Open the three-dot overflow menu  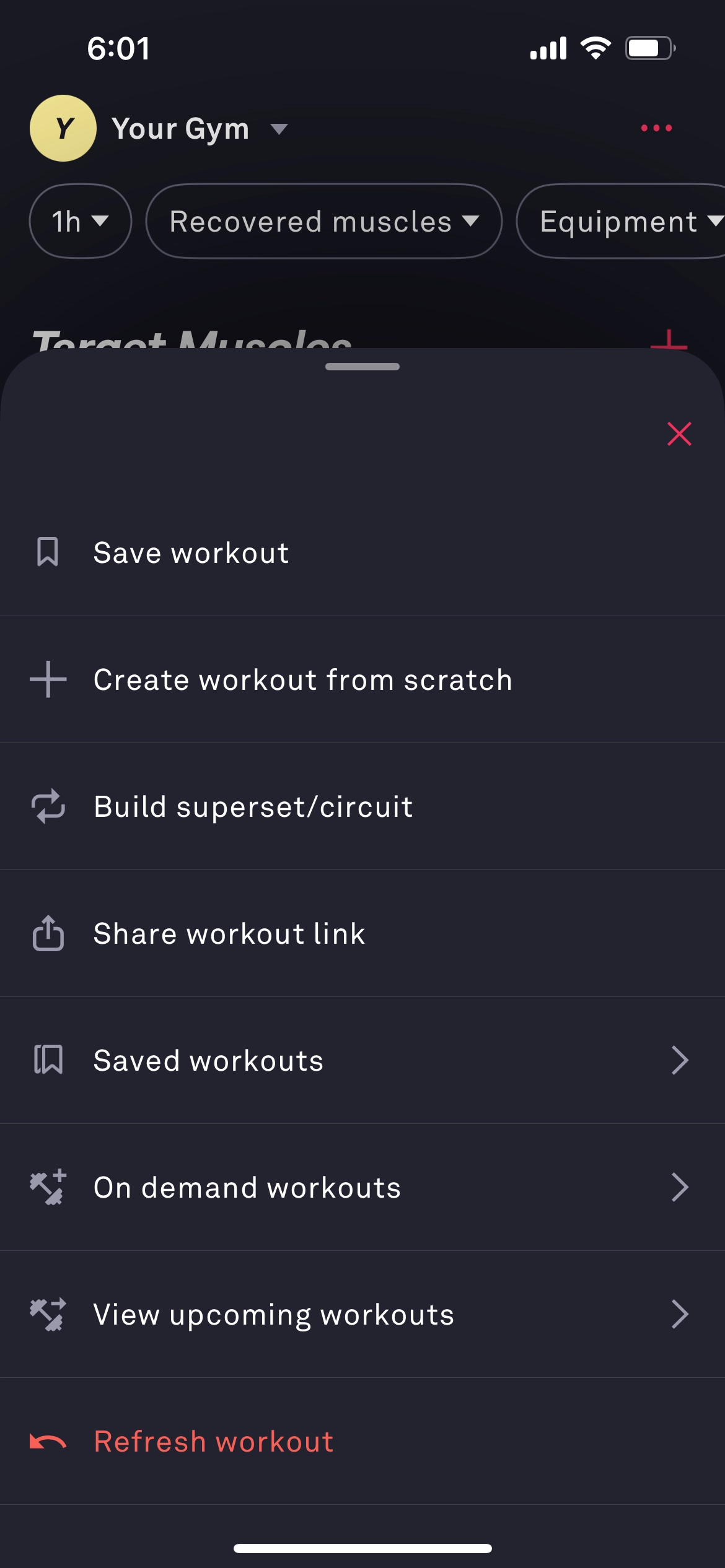pos(656,128)
